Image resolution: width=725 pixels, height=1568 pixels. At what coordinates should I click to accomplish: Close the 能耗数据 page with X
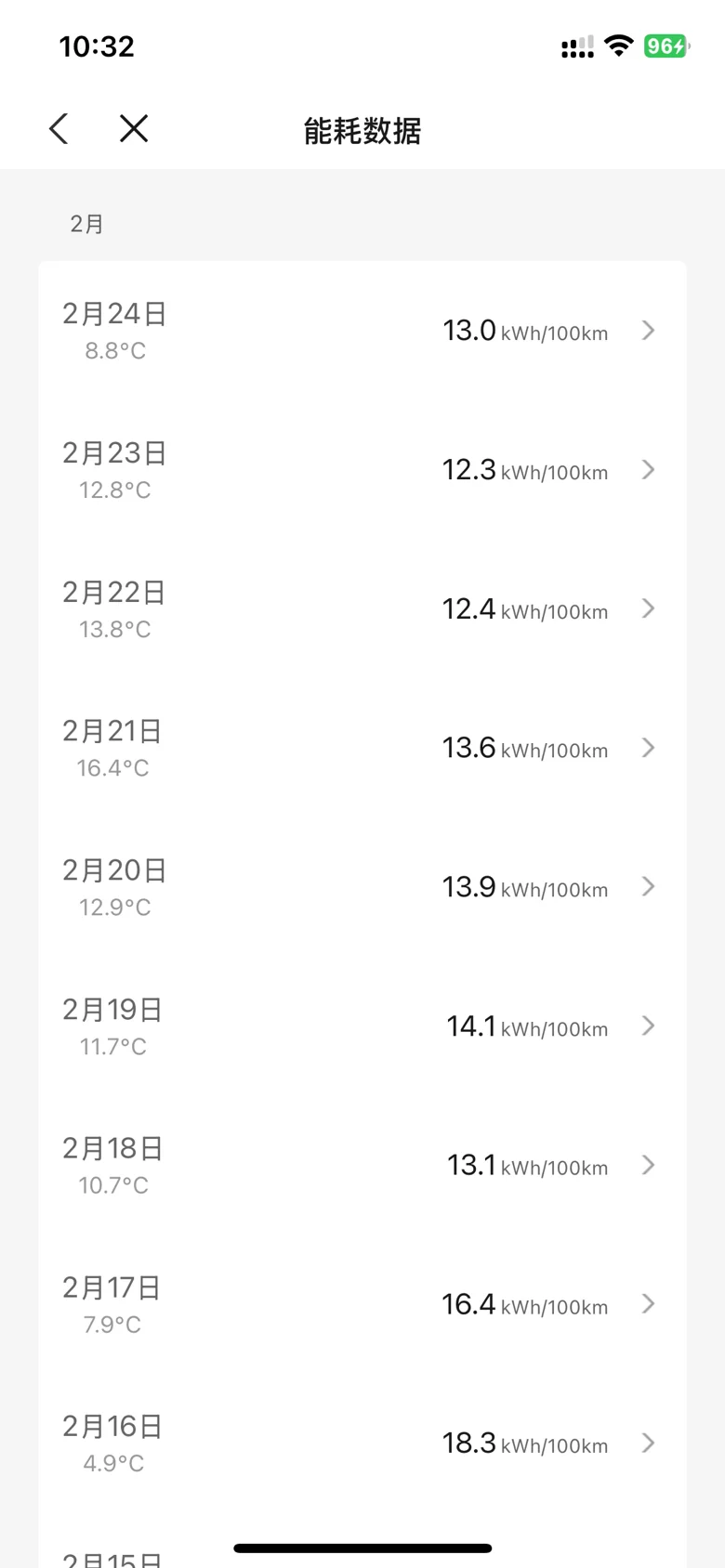click(x=134, y=129)
